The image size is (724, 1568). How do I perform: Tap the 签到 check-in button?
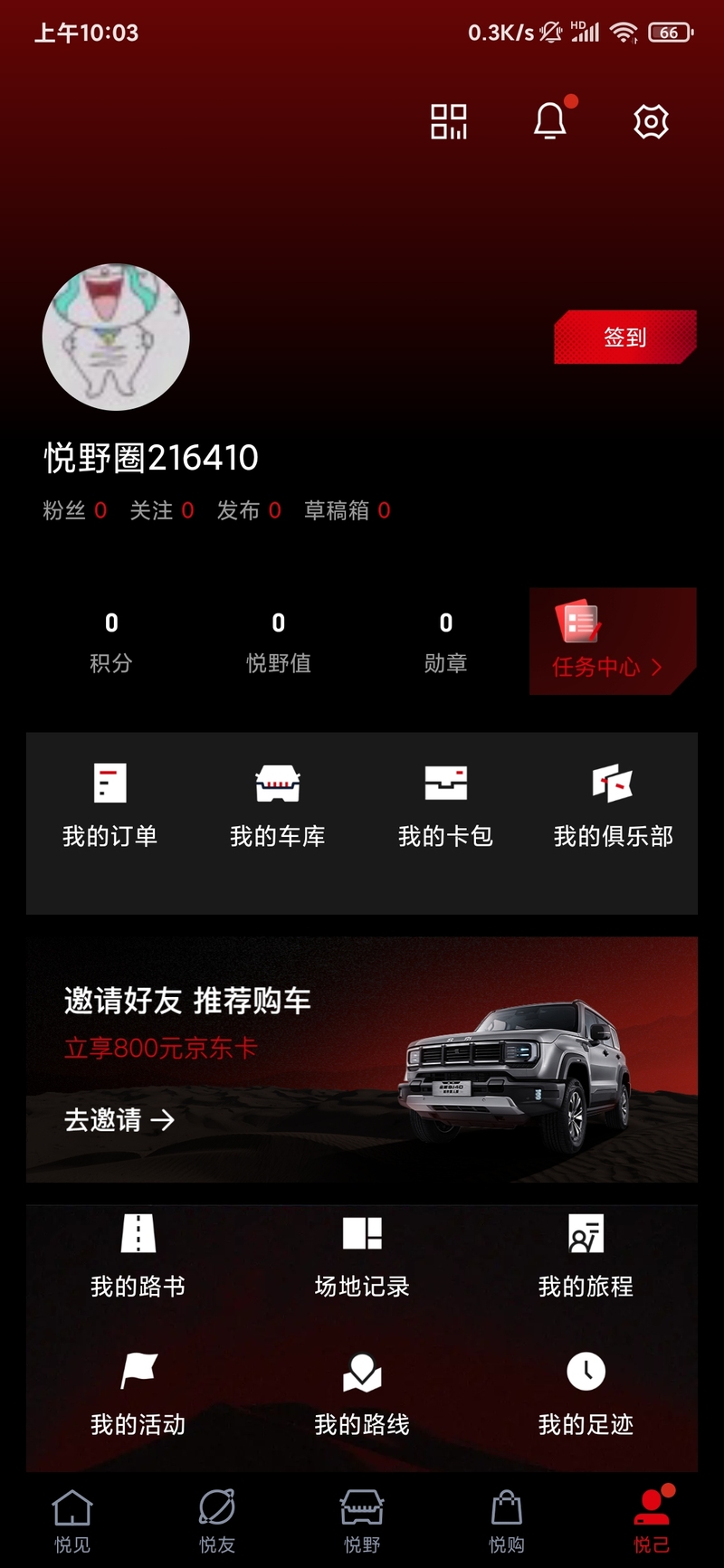point(624,337)
